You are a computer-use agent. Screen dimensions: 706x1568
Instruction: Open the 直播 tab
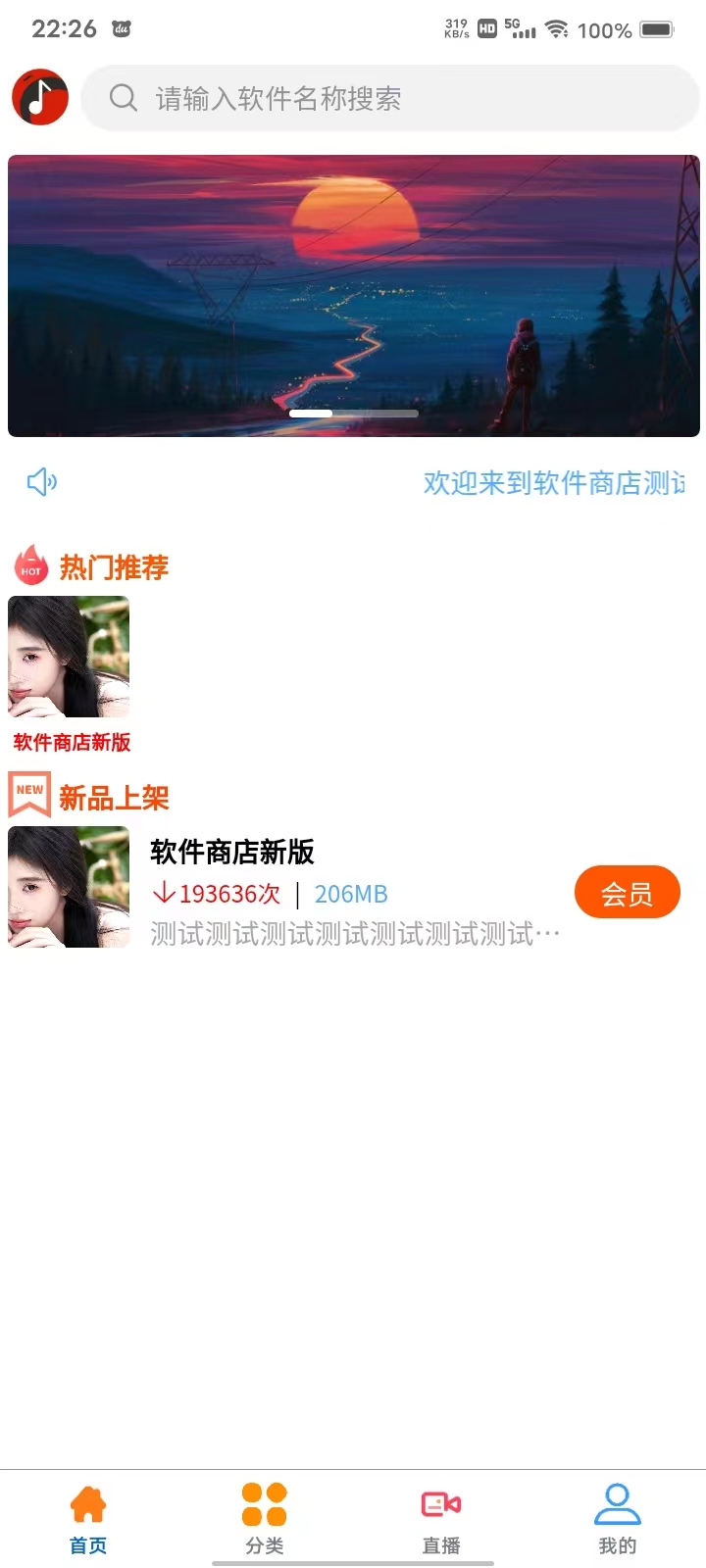pos(441,1519)
